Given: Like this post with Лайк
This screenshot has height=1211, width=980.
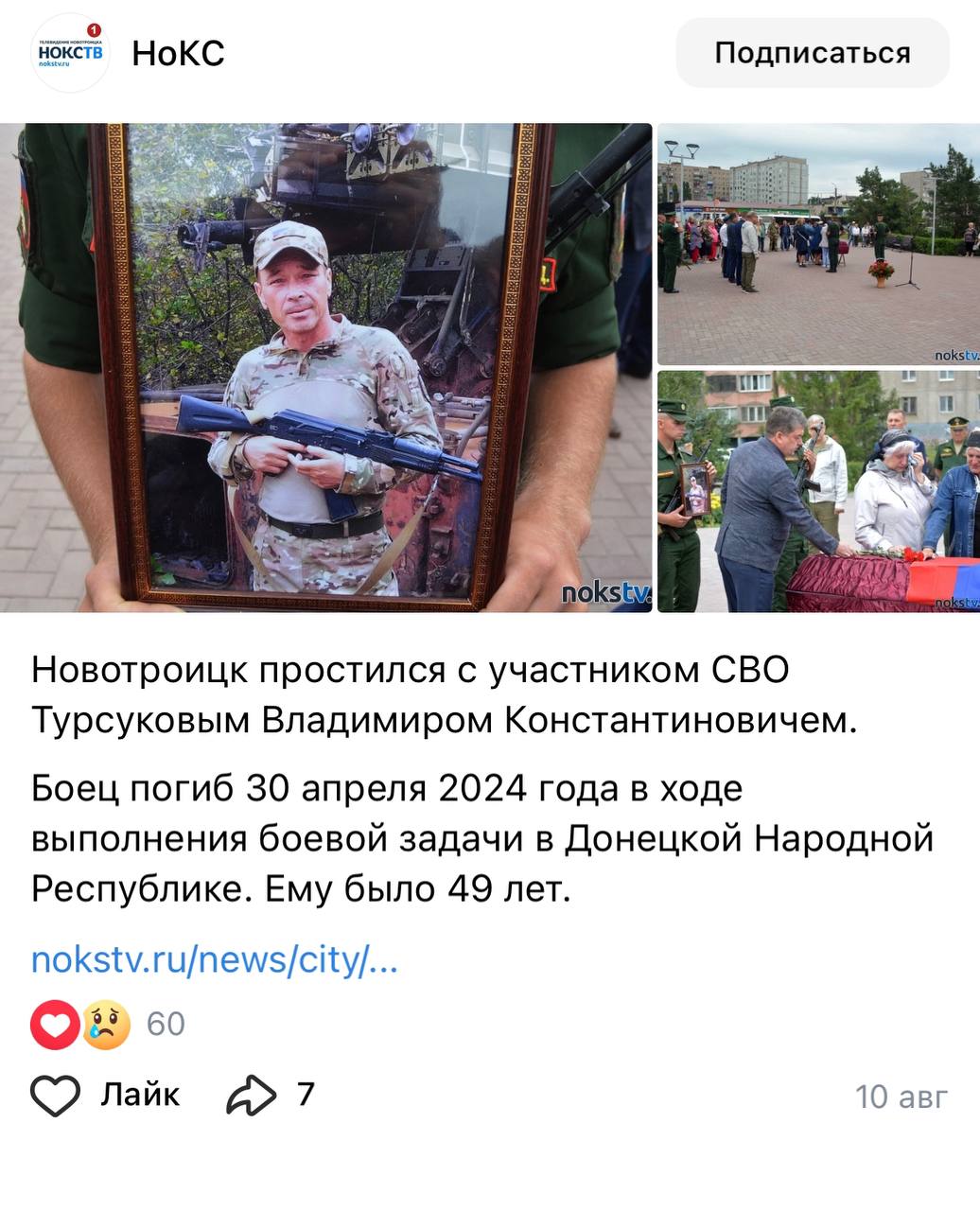Looking at the screenshot, I should coord(104,1096).
